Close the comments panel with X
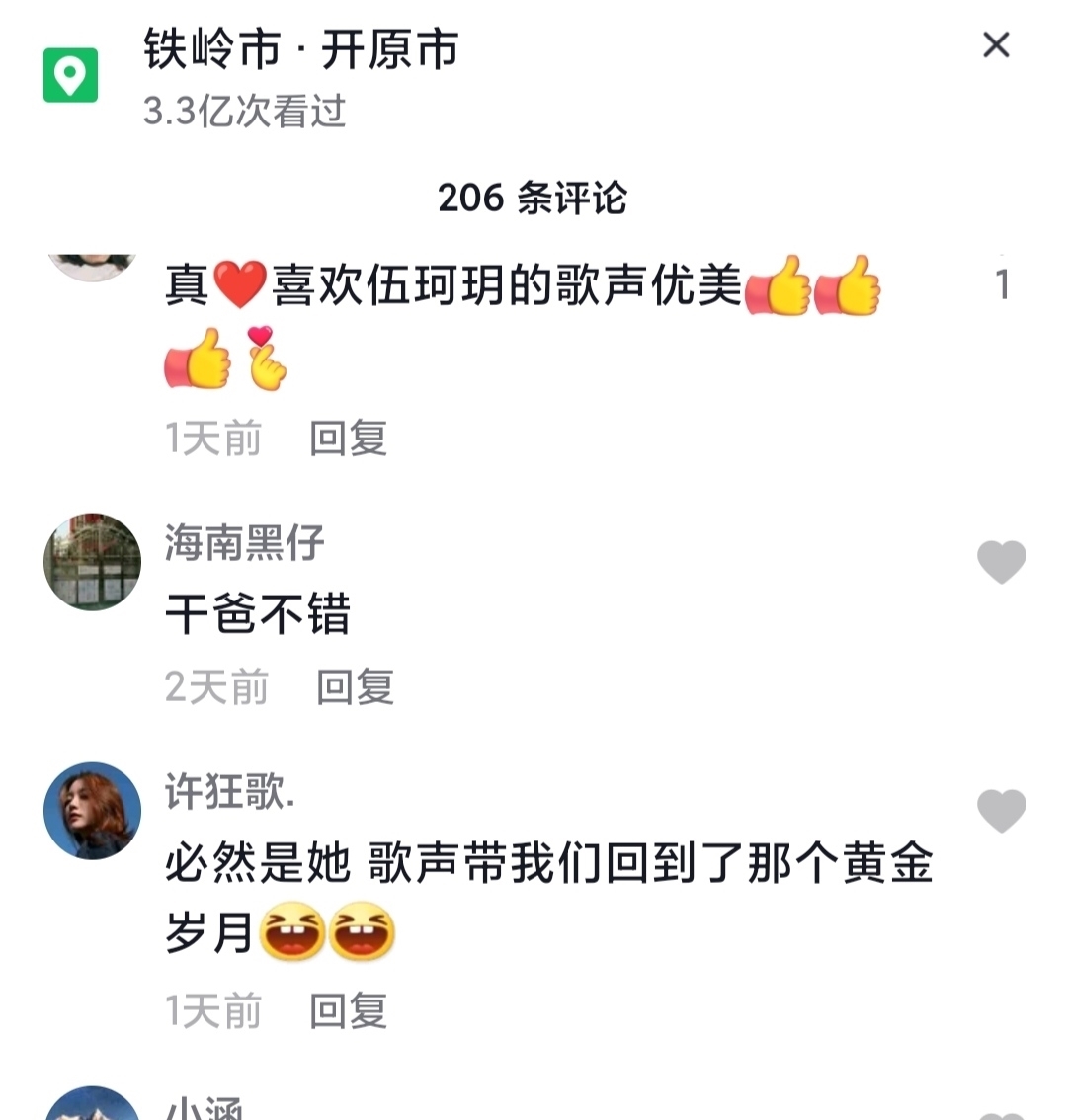1067x1120 pixels. pyautogui.click(x=998, y=45)
